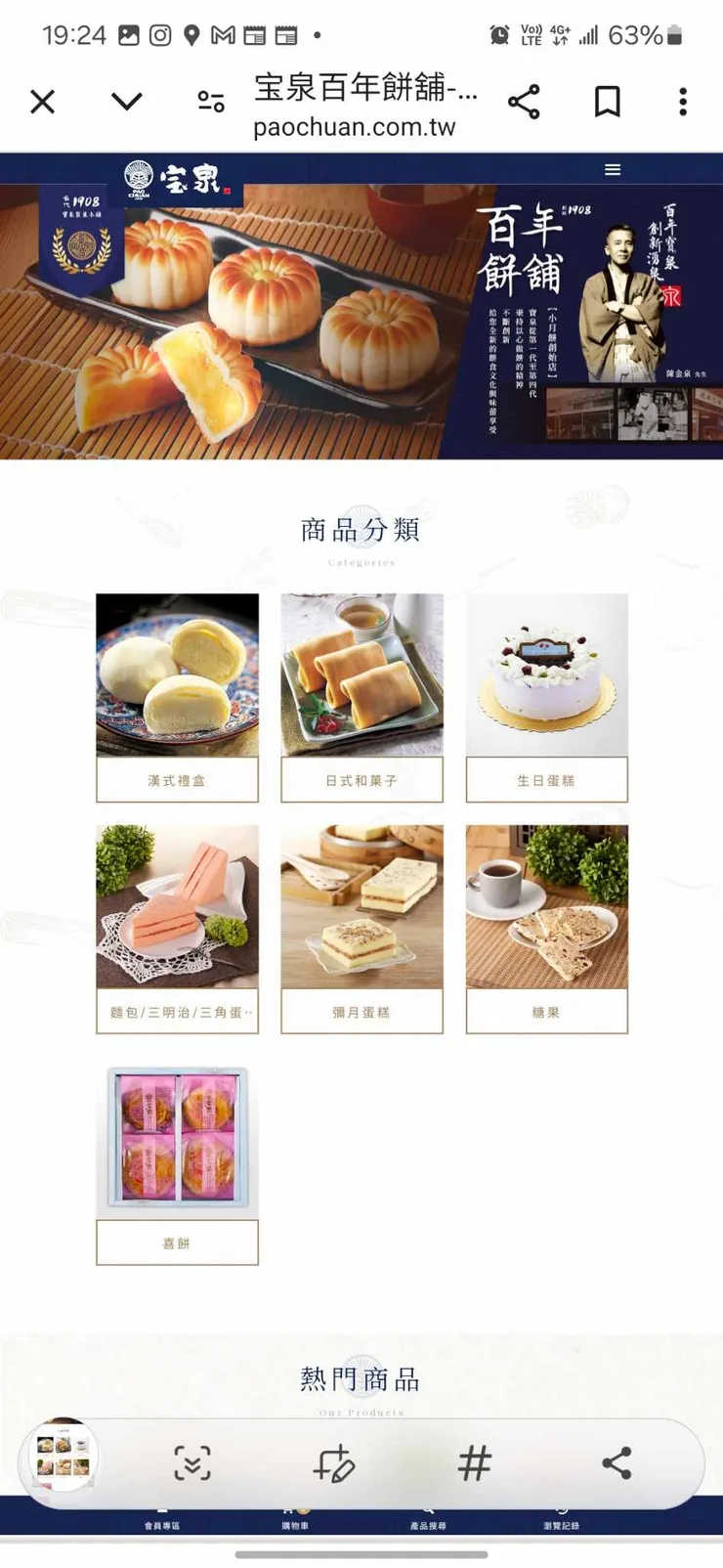
Task: Open the browser three-dot overflow menu
Action: pos(682,101)
